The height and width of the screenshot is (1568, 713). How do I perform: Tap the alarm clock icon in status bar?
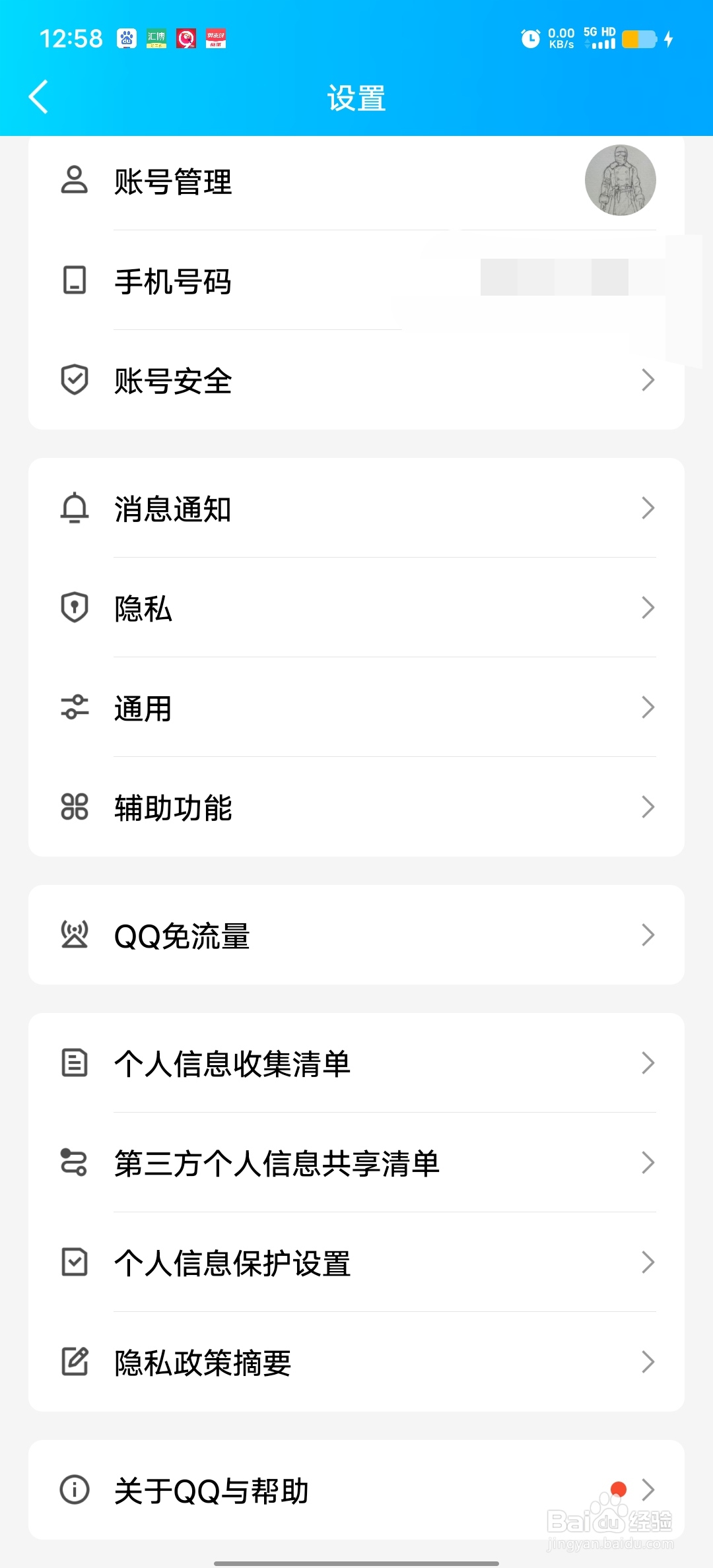(529, 38)
